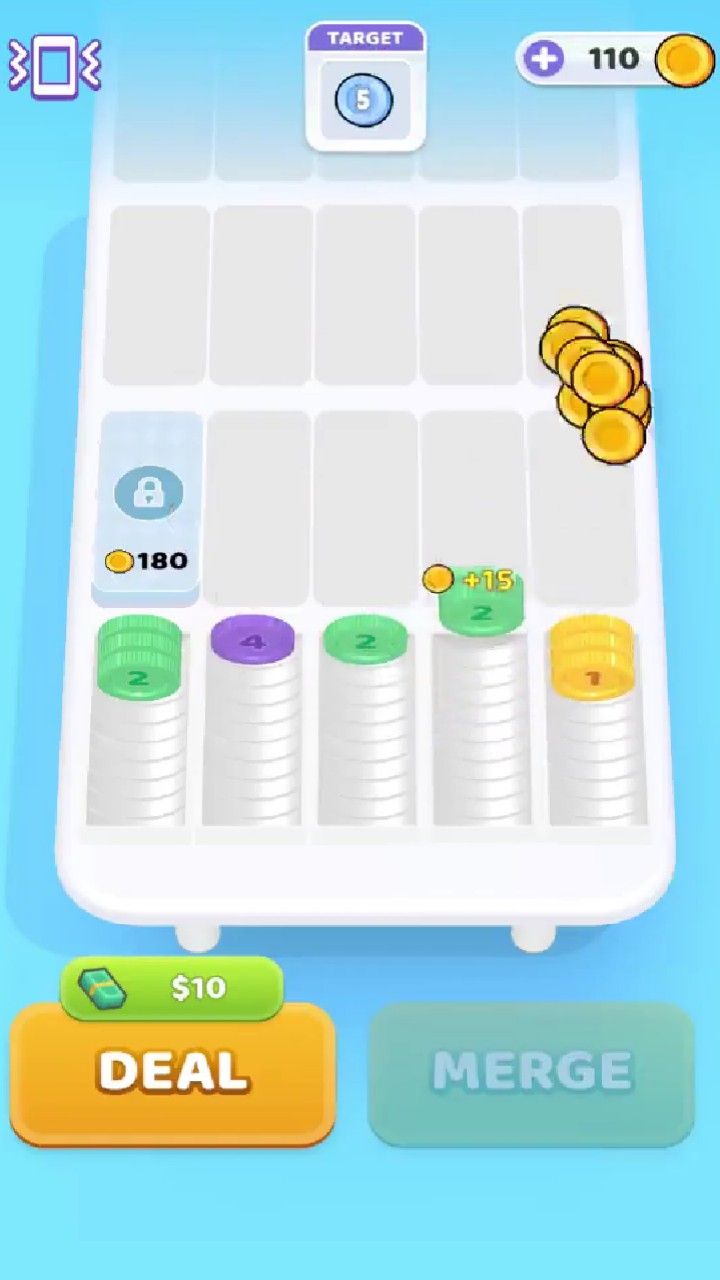Hit the MERGE button
This screenshot has height=1280, width=720.
[531, 1073]
